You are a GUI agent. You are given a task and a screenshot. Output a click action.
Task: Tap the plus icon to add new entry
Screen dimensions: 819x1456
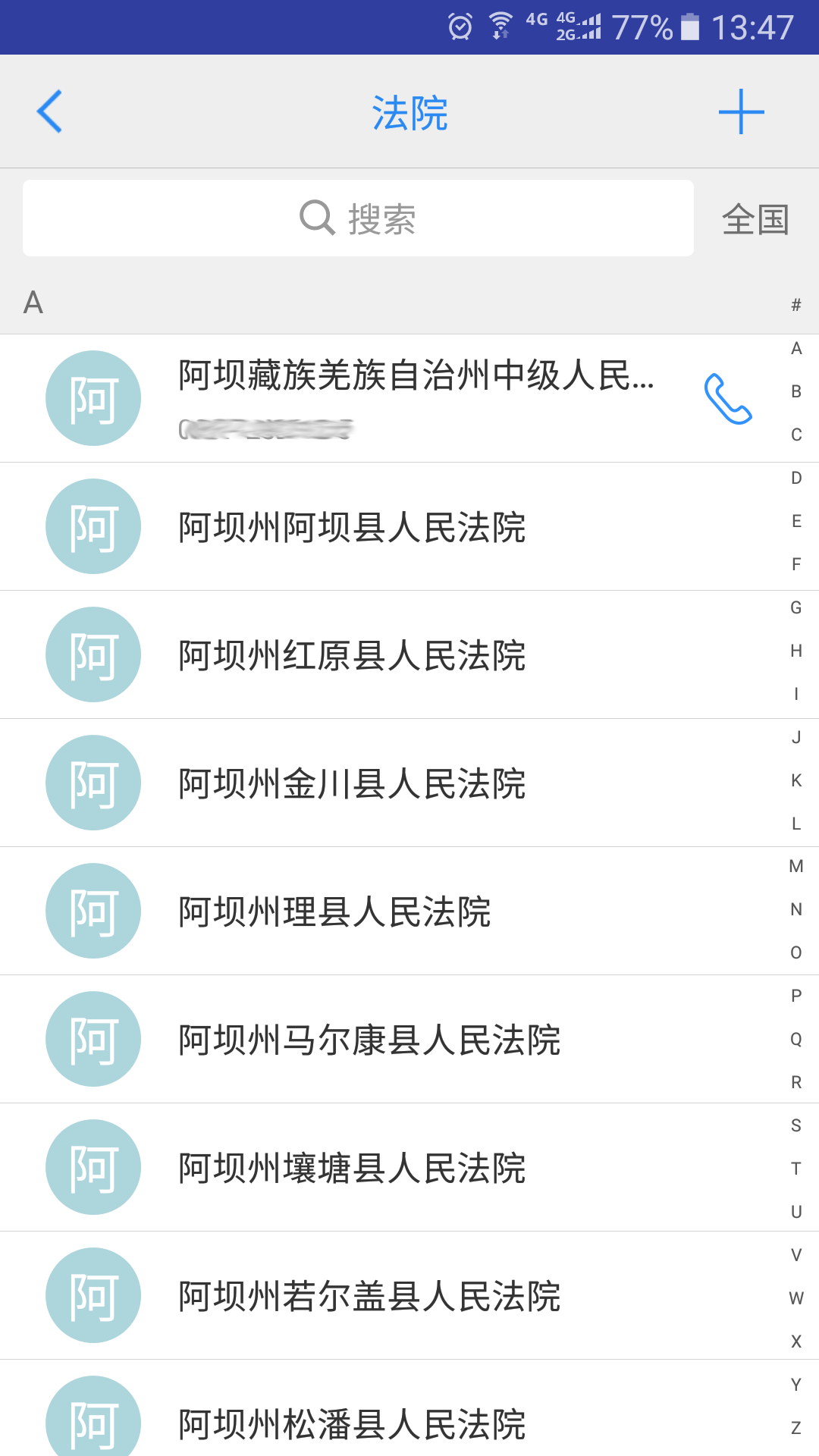(741, 111)
